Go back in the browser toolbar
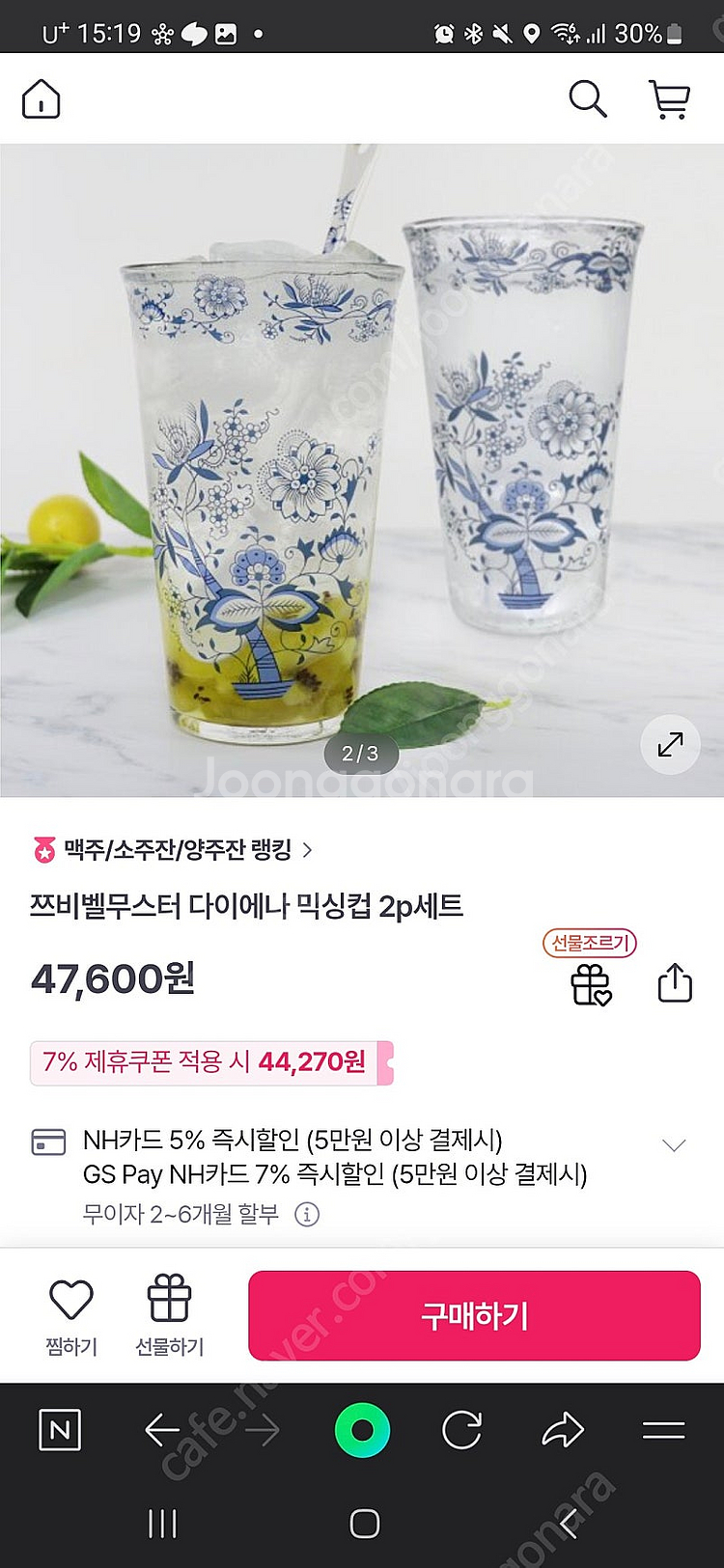This screenshot has height=1568, width=724. [162, 1430]
